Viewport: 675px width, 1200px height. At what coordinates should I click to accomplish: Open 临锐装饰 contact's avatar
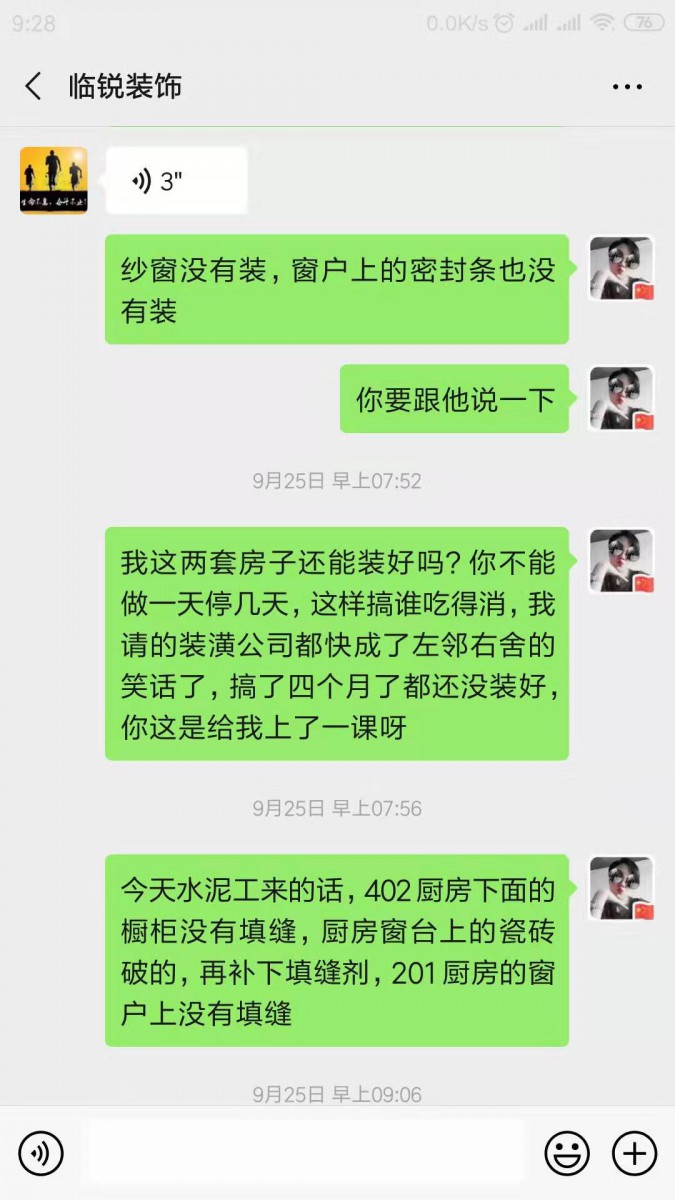coord(54,181)
